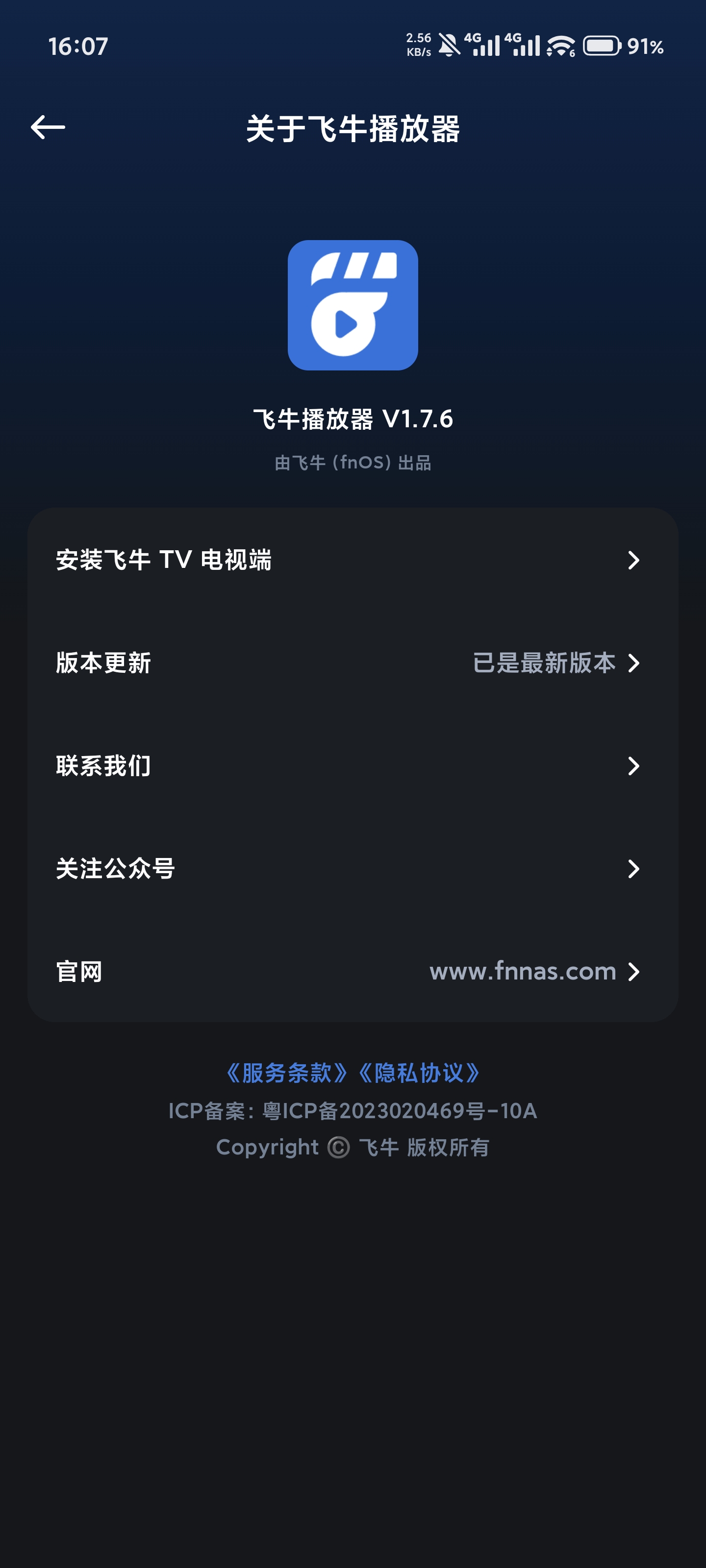Click the www.fnnas.com website address
706x1568 pixels.
522,972
